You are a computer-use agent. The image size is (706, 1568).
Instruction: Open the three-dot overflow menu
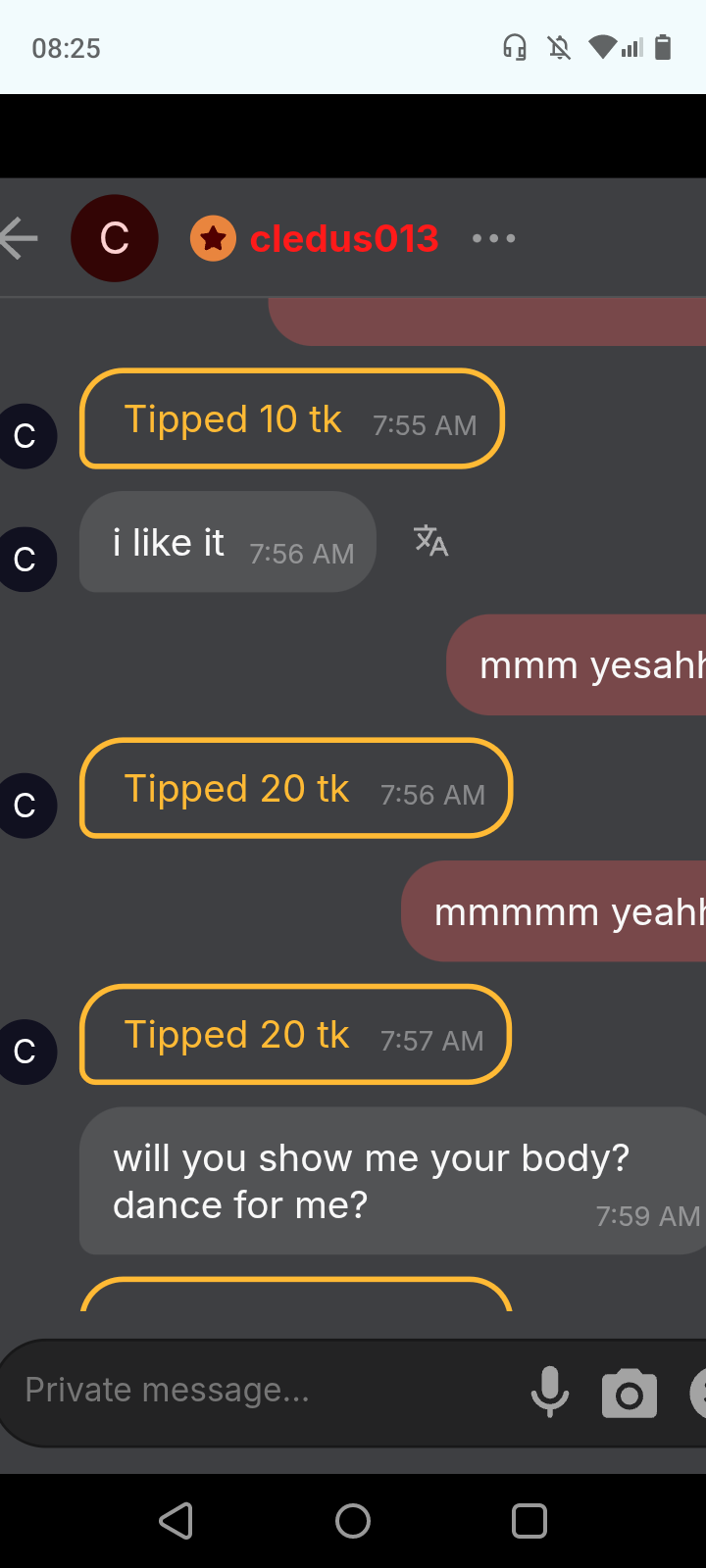[x=493, y=238]
